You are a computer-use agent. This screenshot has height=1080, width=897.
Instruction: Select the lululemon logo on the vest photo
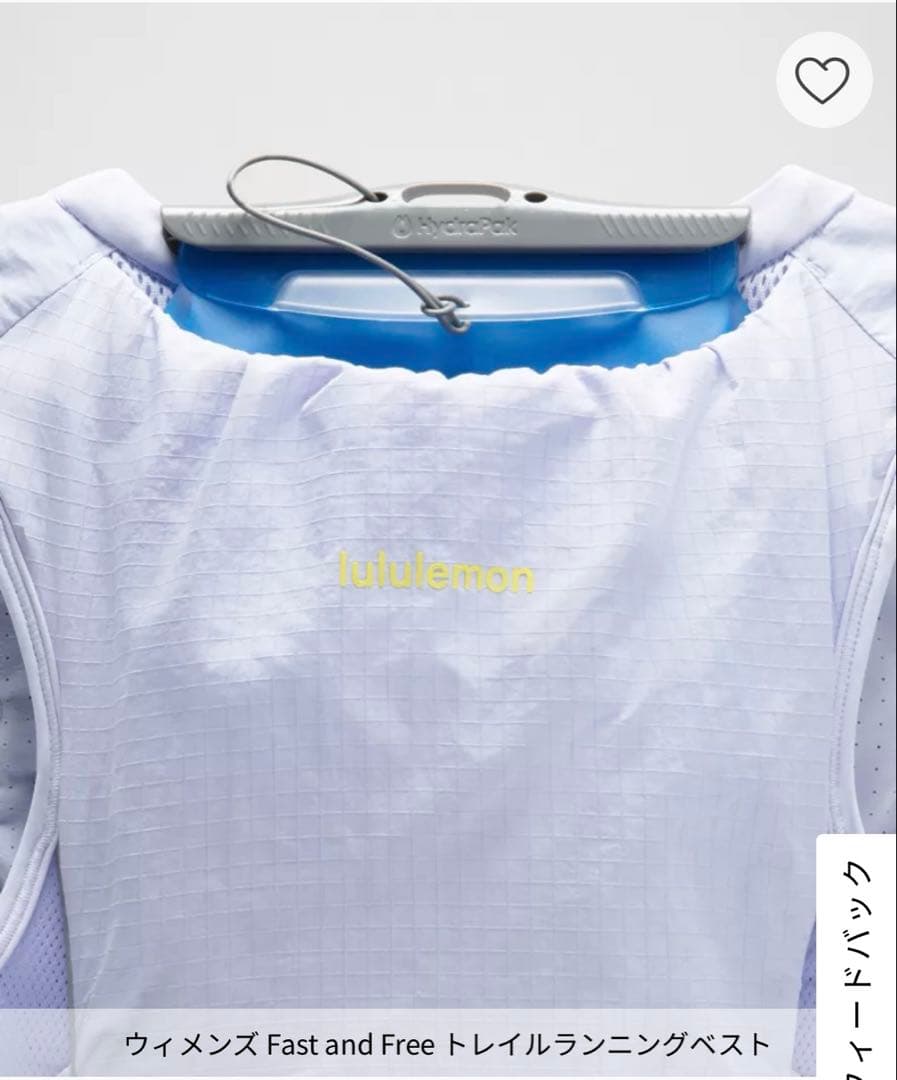click(438, 573)
